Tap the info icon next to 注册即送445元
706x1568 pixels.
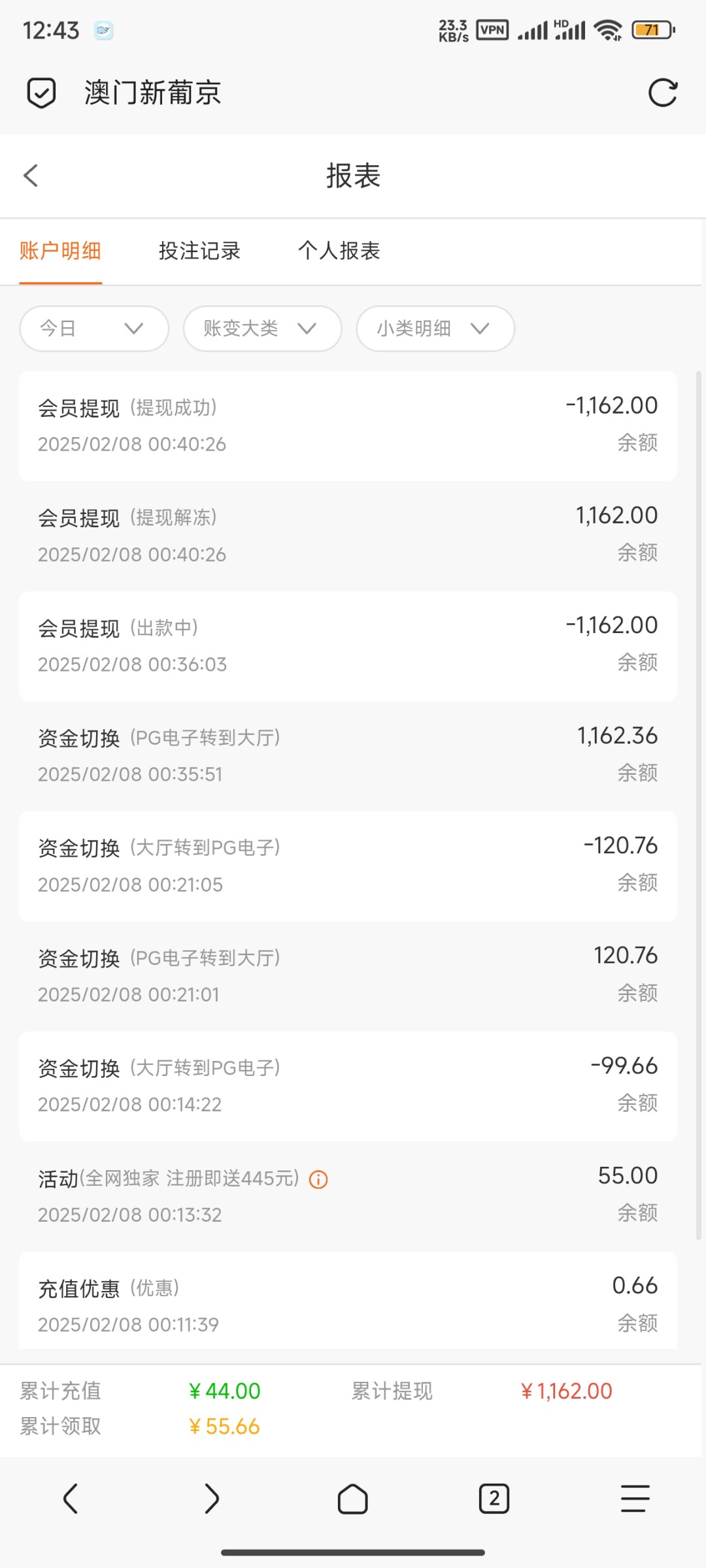point(318,1179)
